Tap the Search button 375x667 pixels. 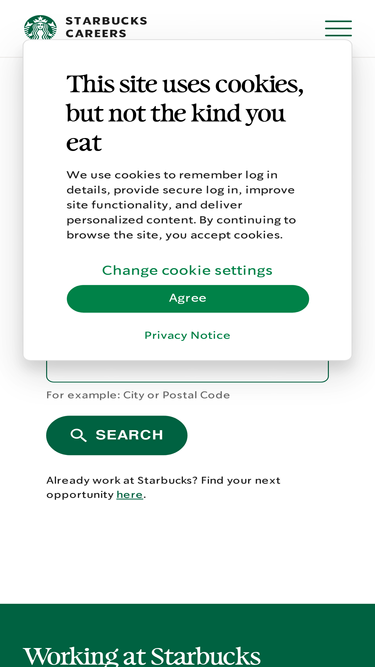(116, 435)
